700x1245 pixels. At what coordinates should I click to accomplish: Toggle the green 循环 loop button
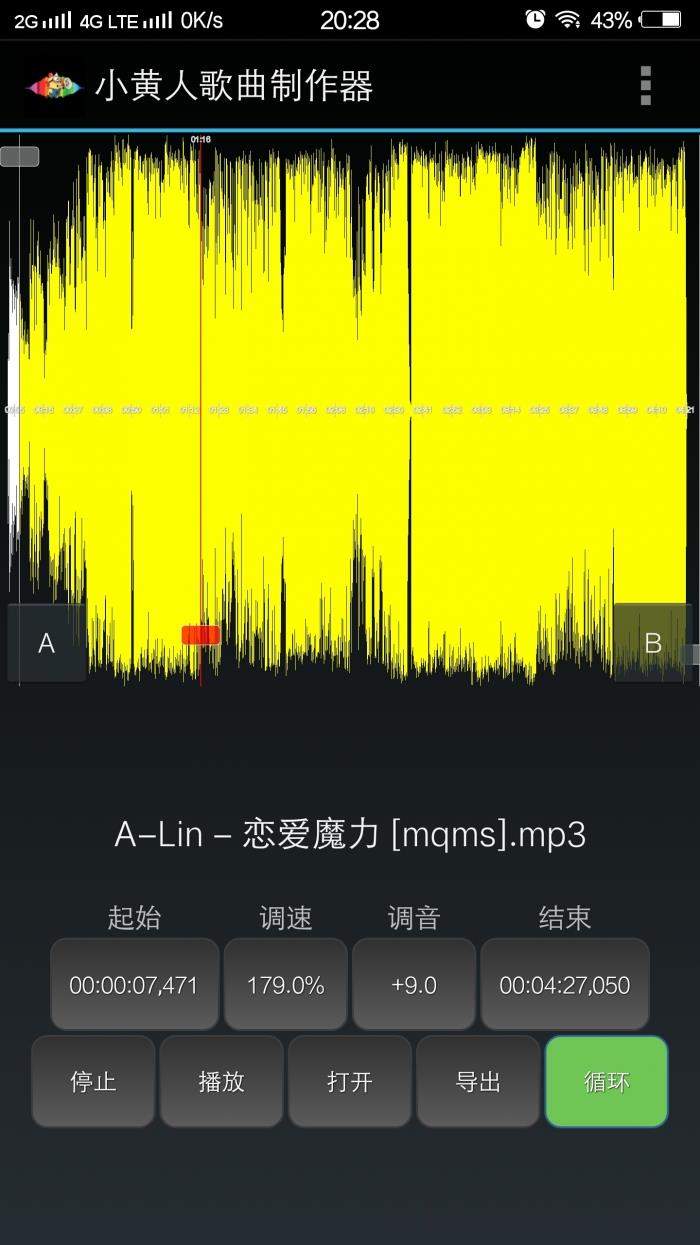point(606,1082)
